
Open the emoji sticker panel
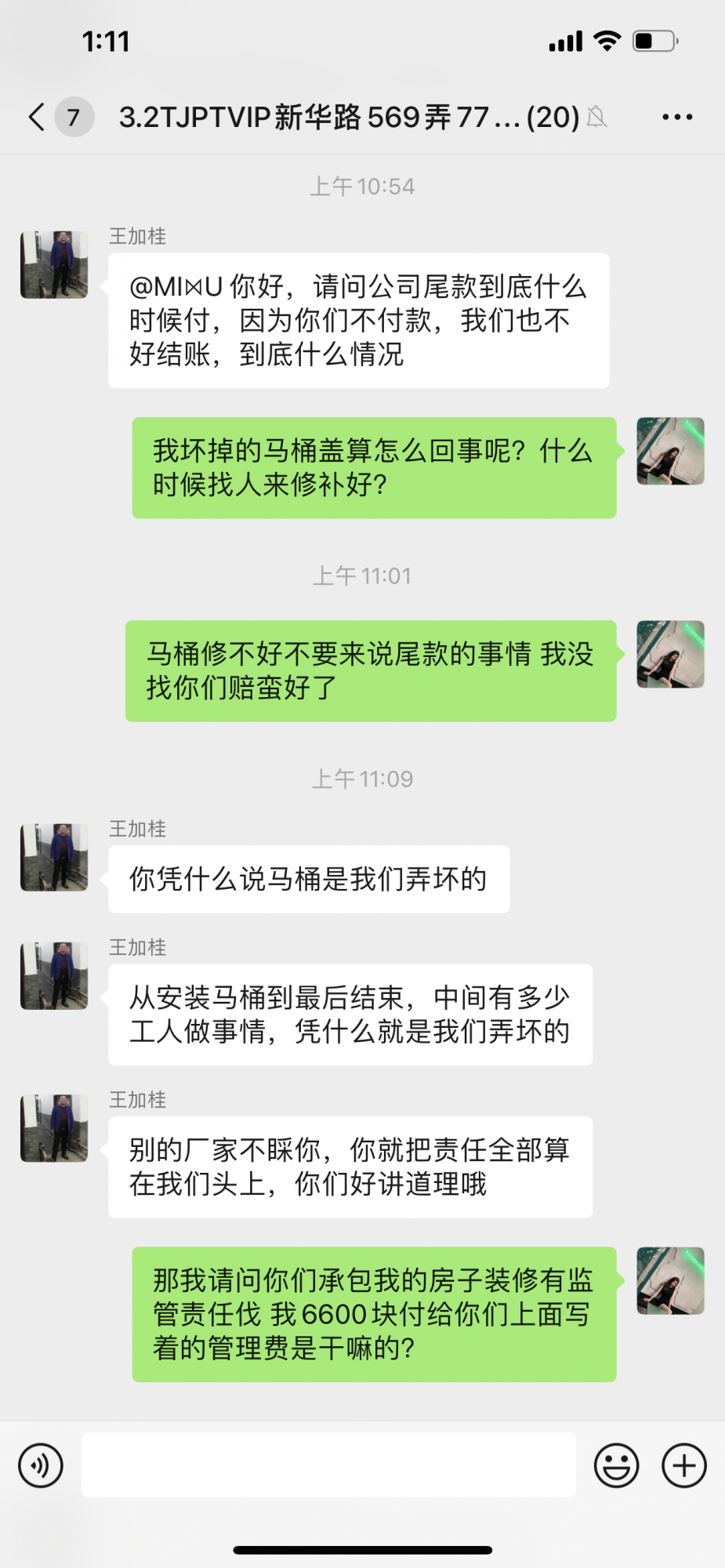click(x=616, y=1465)
